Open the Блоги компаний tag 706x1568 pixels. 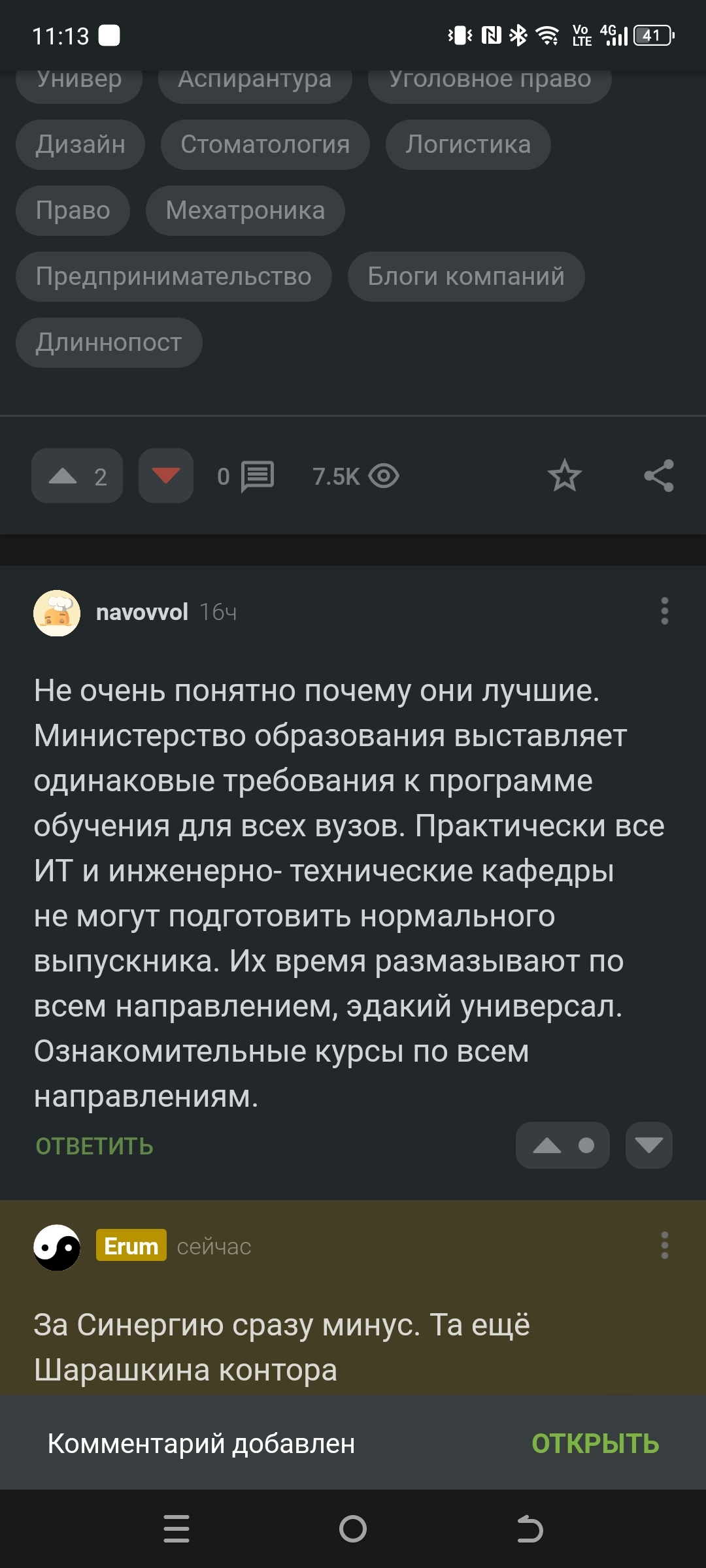(465, 276)
